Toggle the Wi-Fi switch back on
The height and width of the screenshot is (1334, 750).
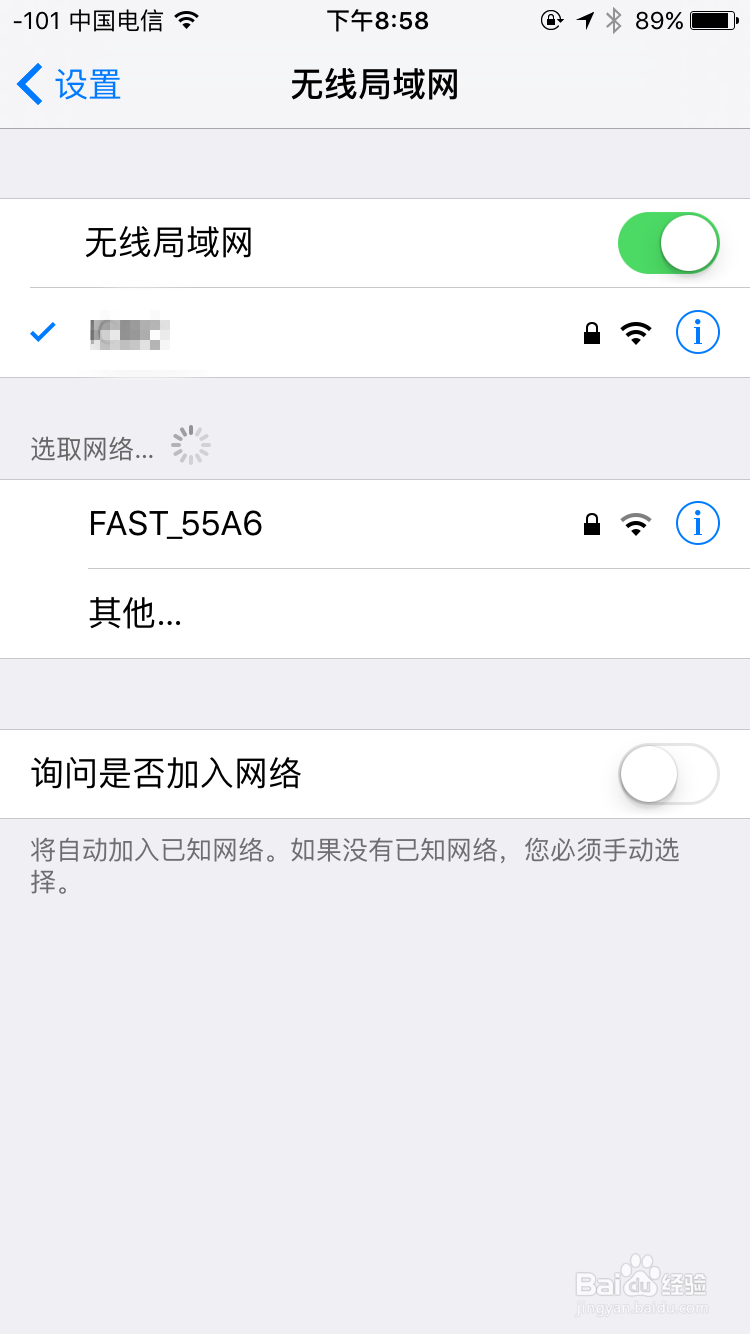click(x=668, y=242)
